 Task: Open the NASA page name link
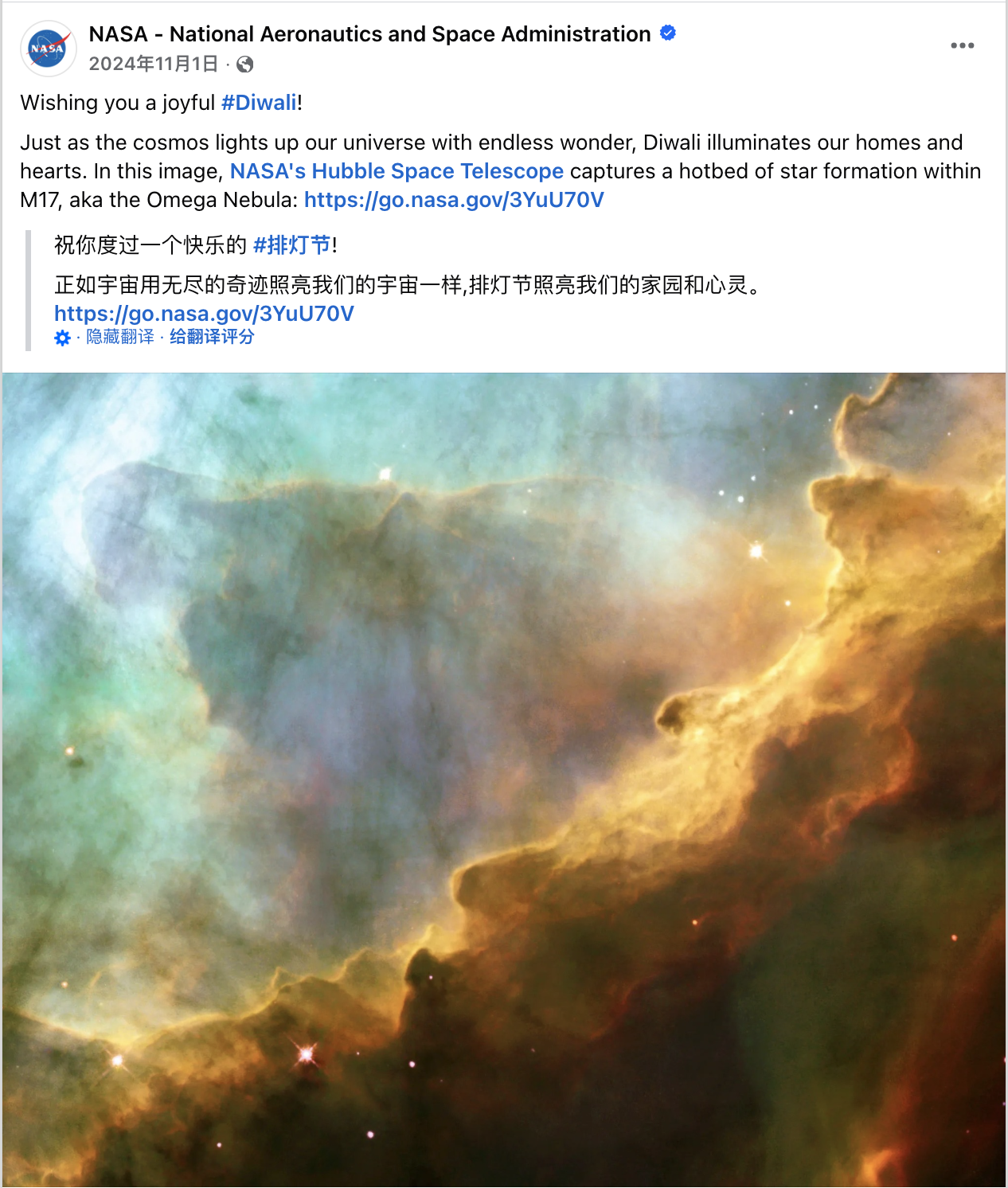pos(369,34)
